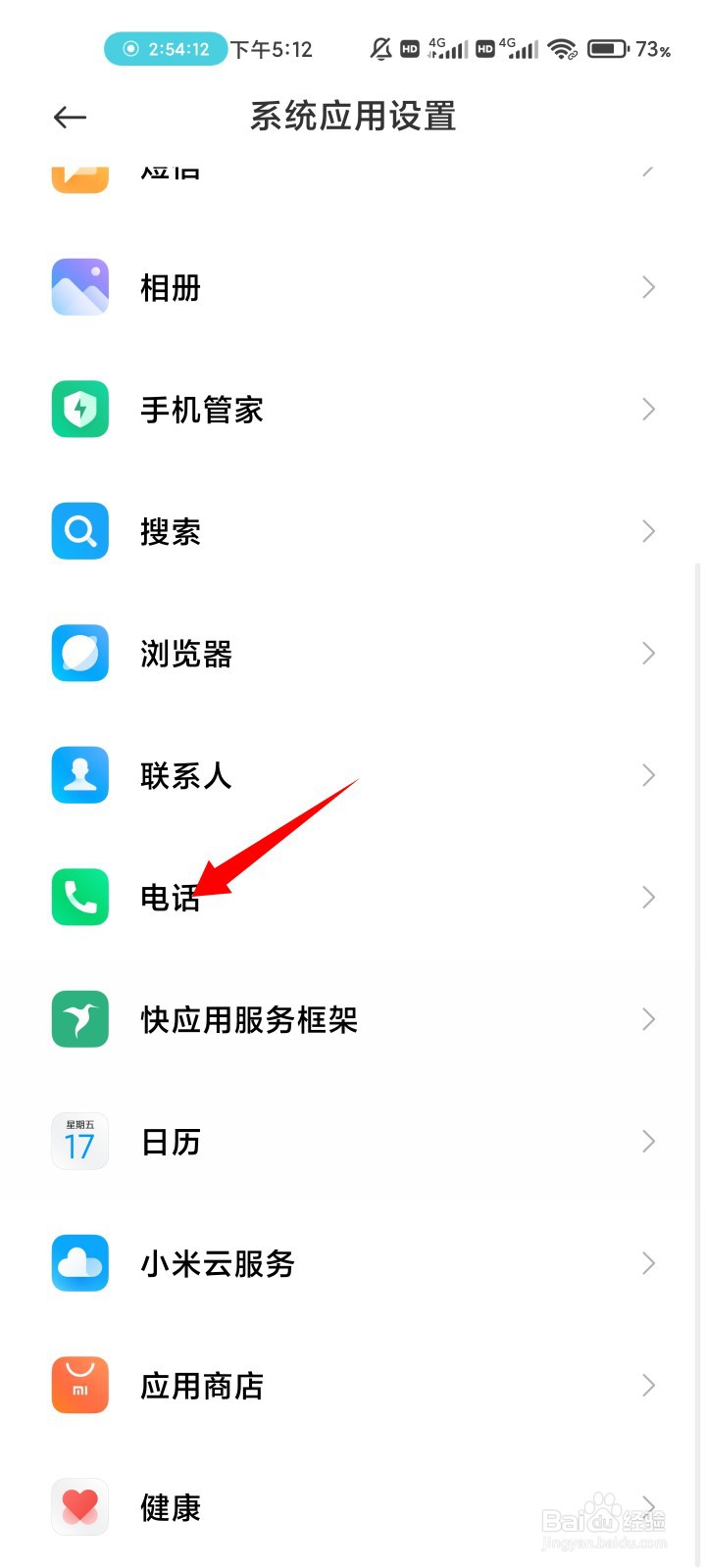706x1568 pixels.
Task: Open the 应用商店 app store icon
Action: coord(79,1385)
